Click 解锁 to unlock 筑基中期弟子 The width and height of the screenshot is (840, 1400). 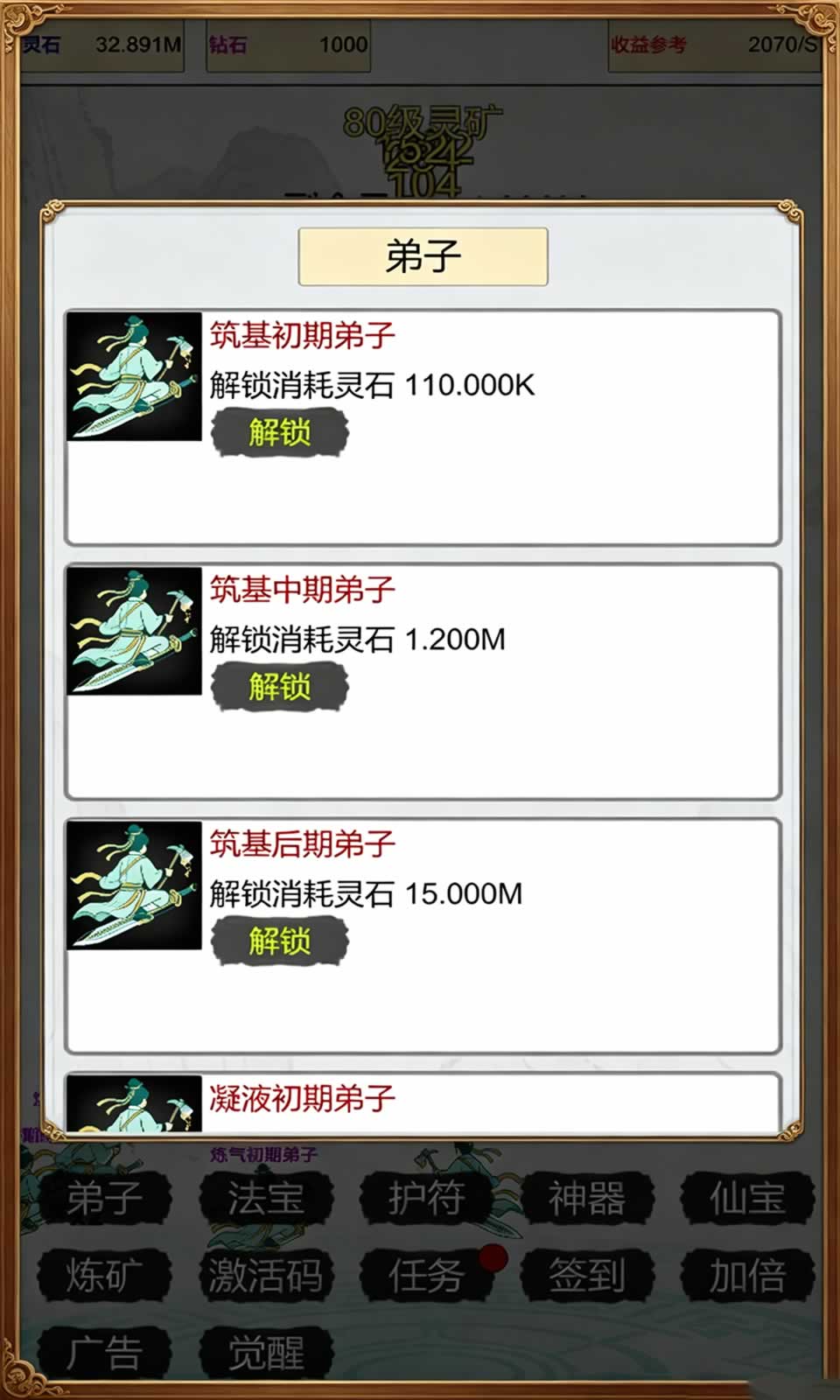pyautogui.click(x=281, y=687)
